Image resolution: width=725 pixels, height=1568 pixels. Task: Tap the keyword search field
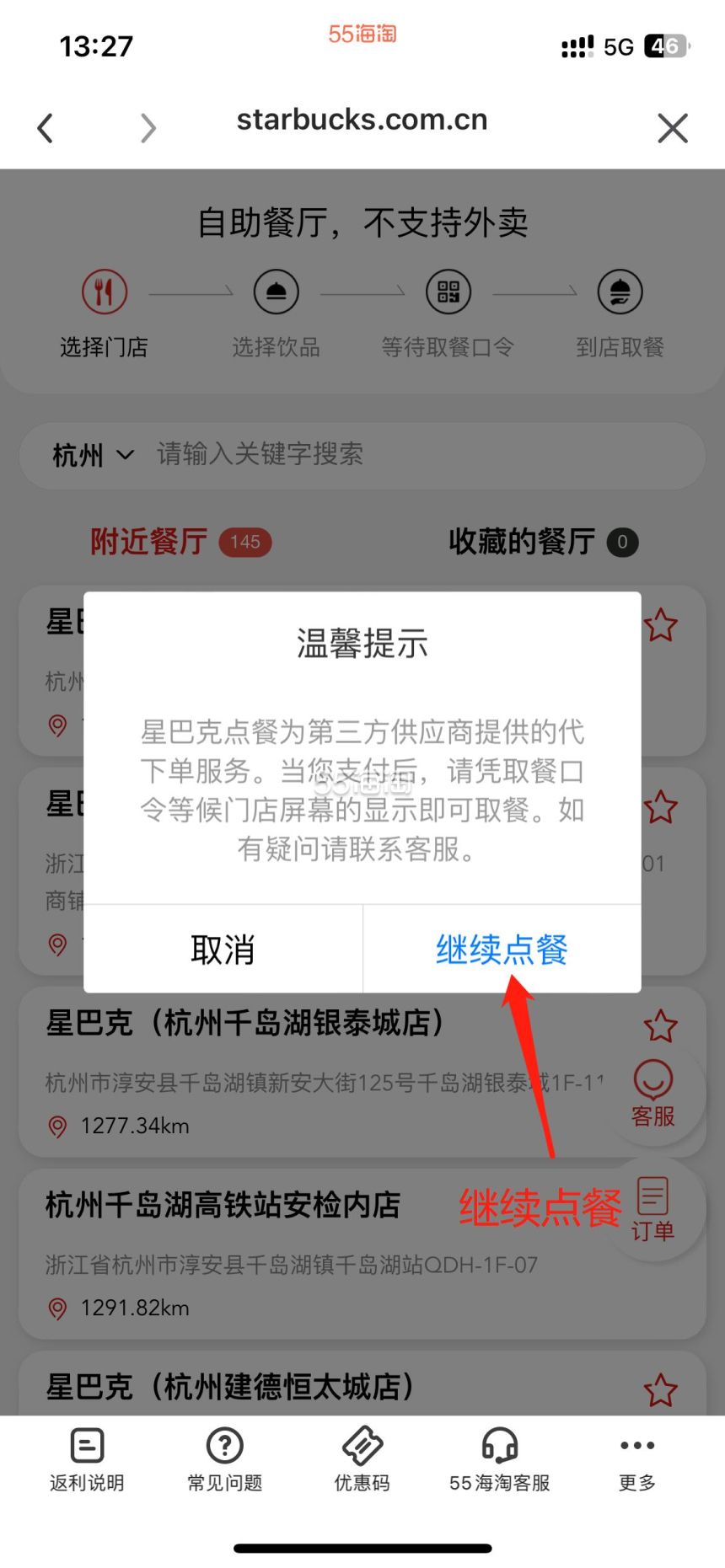coord(405,455)
